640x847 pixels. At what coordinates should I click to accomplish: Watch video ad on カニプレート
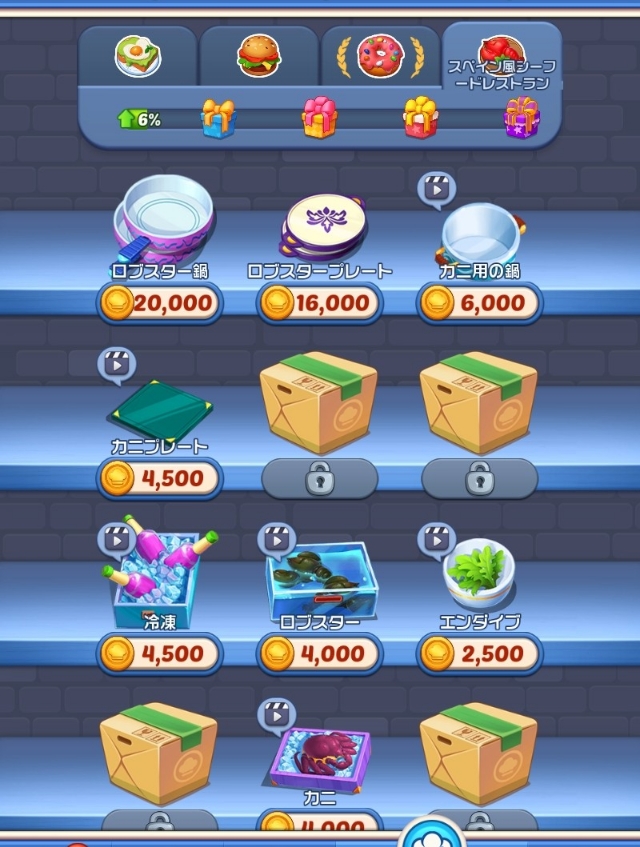(x=117, y=365)
